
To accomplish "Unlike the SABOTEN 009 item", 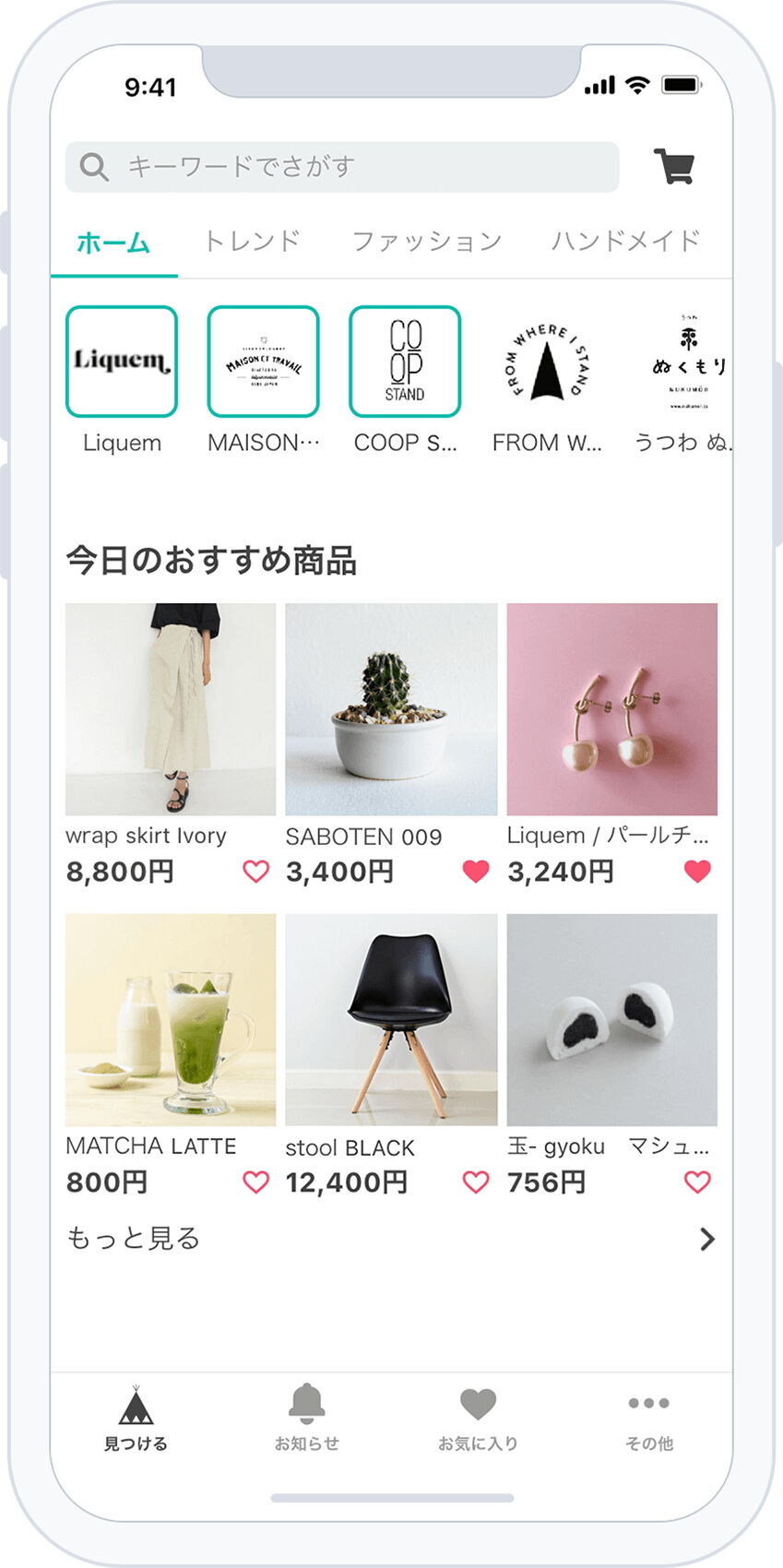I will (x=476, y=872).
